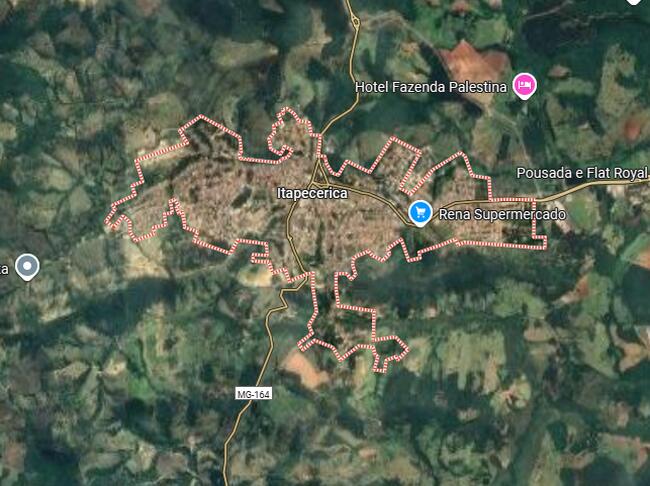Image resolution: width=650 pixels, height=486 pixels.
Task: Tap the gray location pin at left edge
Action: click(28, 266)
